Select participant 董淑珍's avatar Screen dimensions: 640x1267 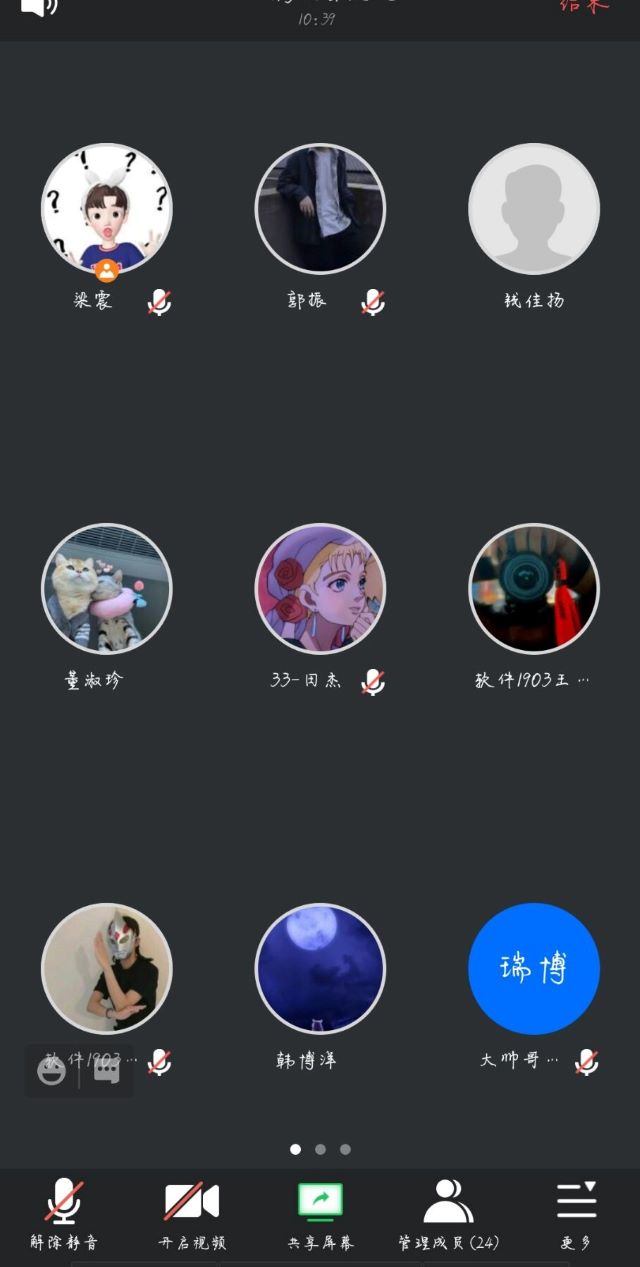(107, 589)
